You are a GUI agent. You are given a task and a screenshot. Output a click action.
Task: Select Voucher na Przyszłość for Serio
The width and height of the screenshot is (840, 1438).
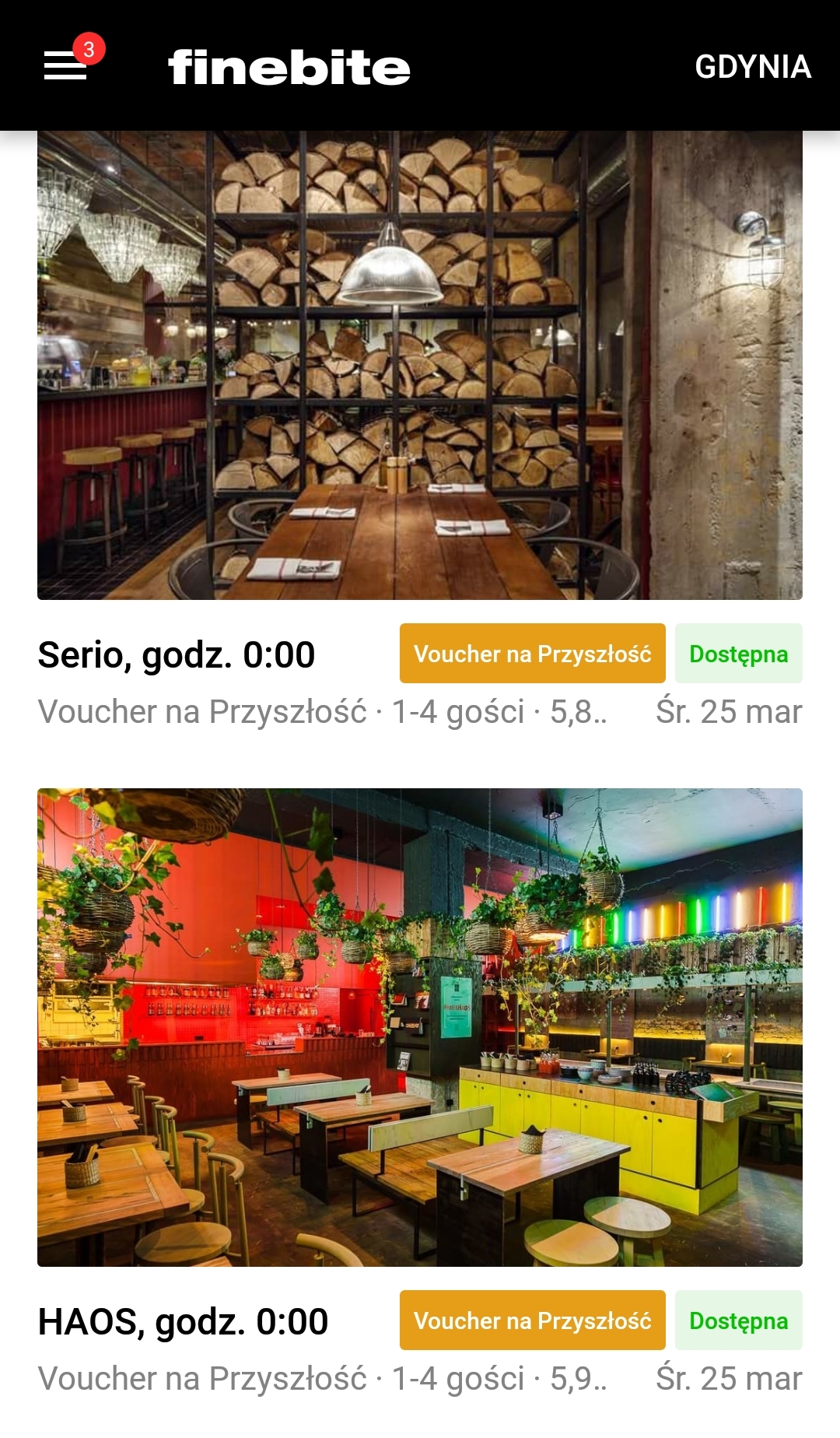point(532,654)
